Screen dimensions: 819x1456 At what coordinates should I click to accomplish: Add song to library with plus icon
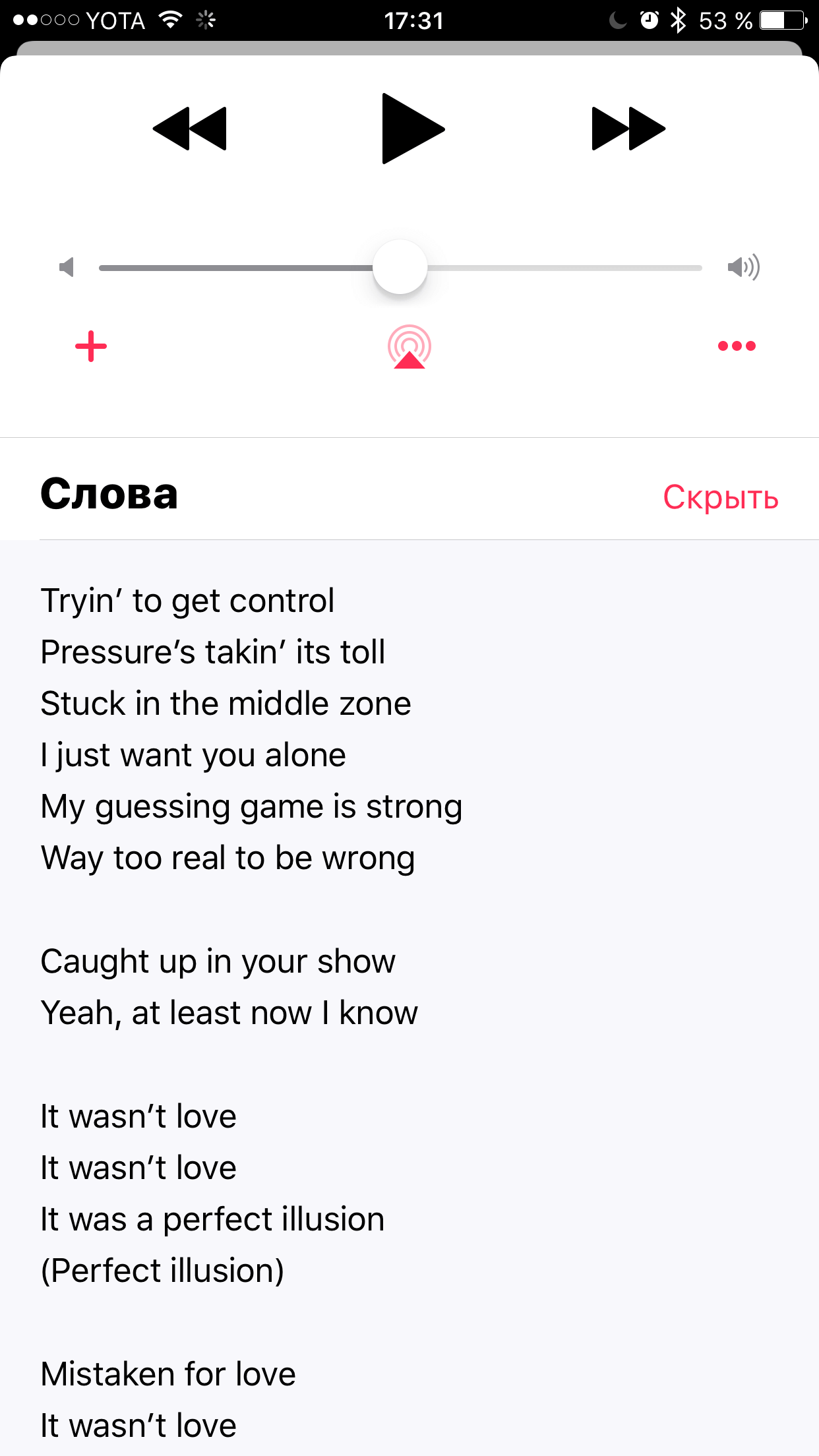(x=91, y=346)
